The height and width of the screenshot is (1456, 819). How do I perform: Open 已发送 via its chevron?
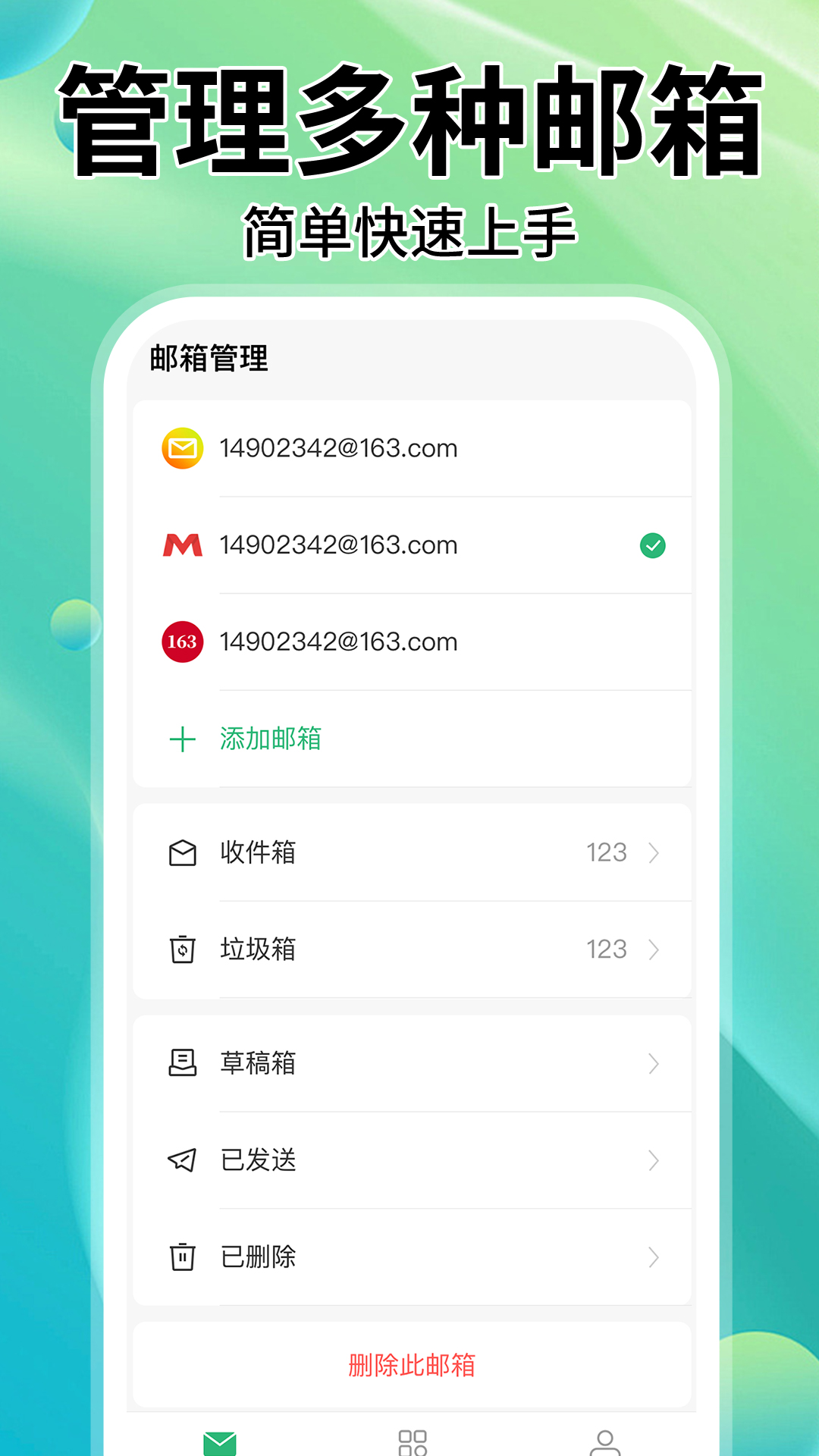(654, 1159)
